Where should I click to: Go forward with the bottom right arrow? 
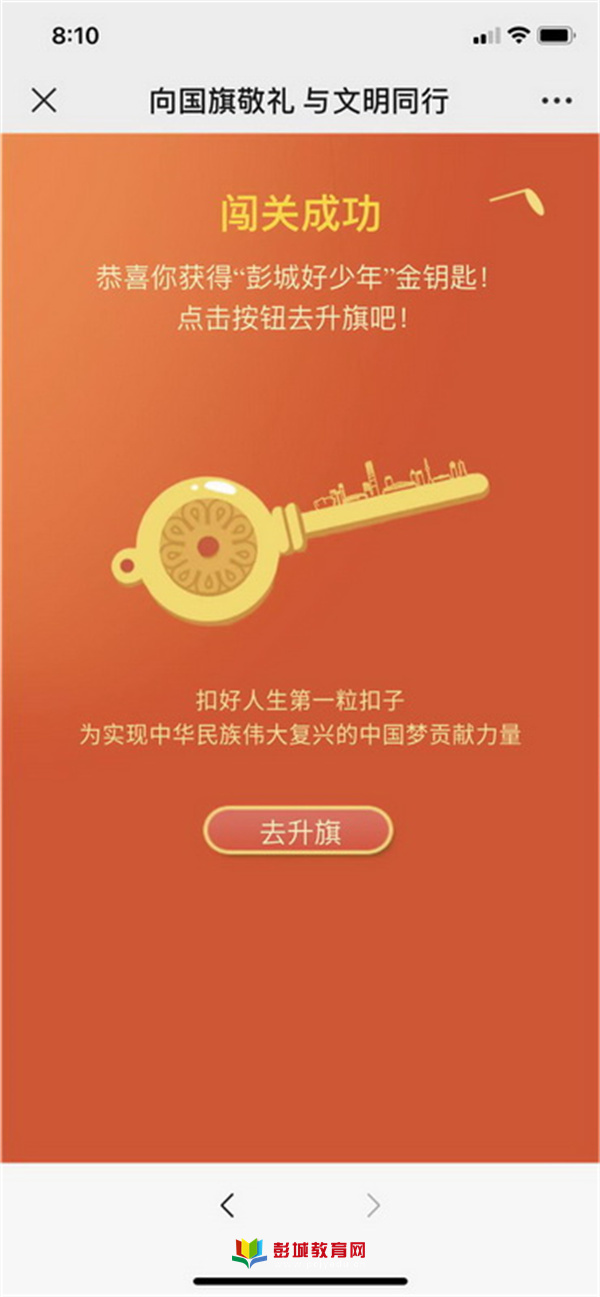coord(373,1204)
